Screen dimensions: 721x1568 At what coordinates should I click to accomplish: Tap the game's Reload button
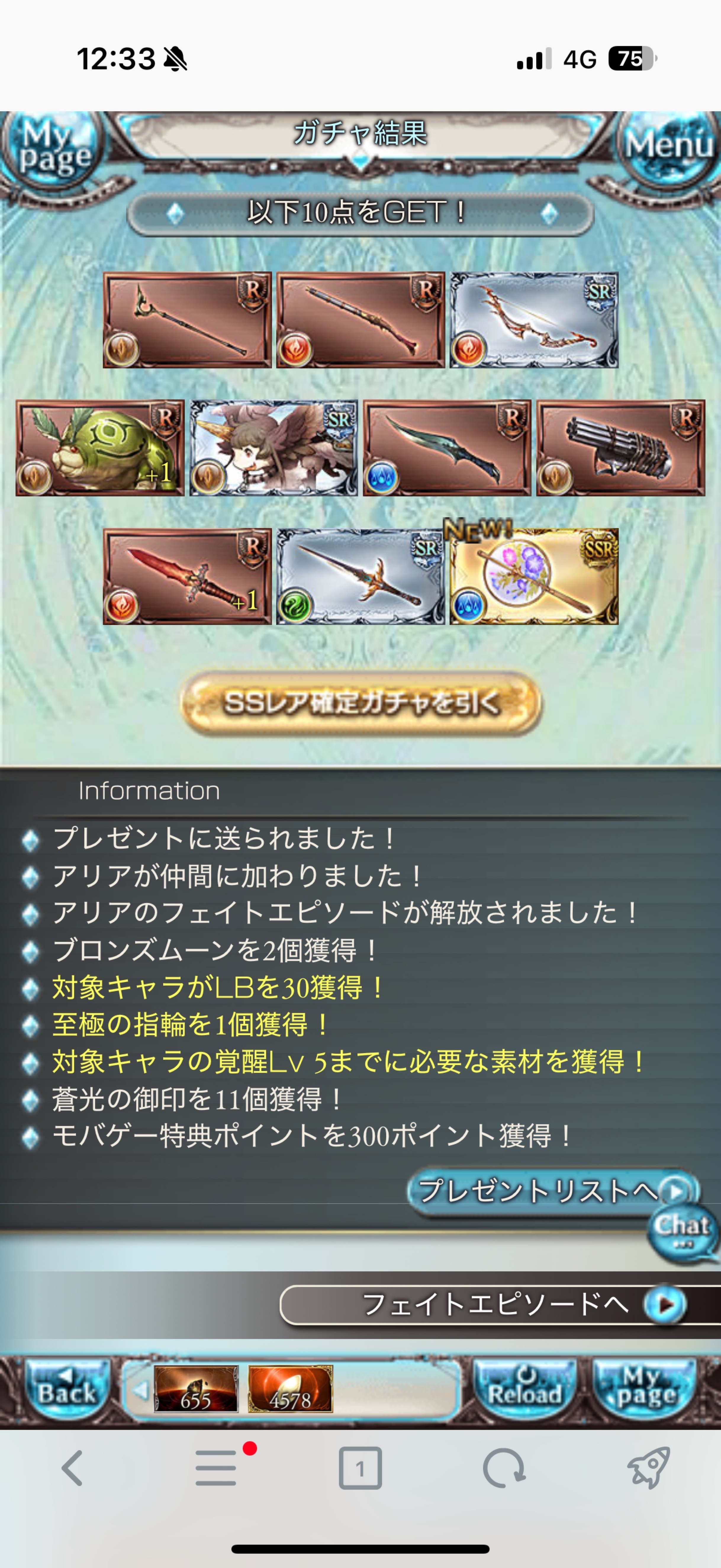[524, 1391]
